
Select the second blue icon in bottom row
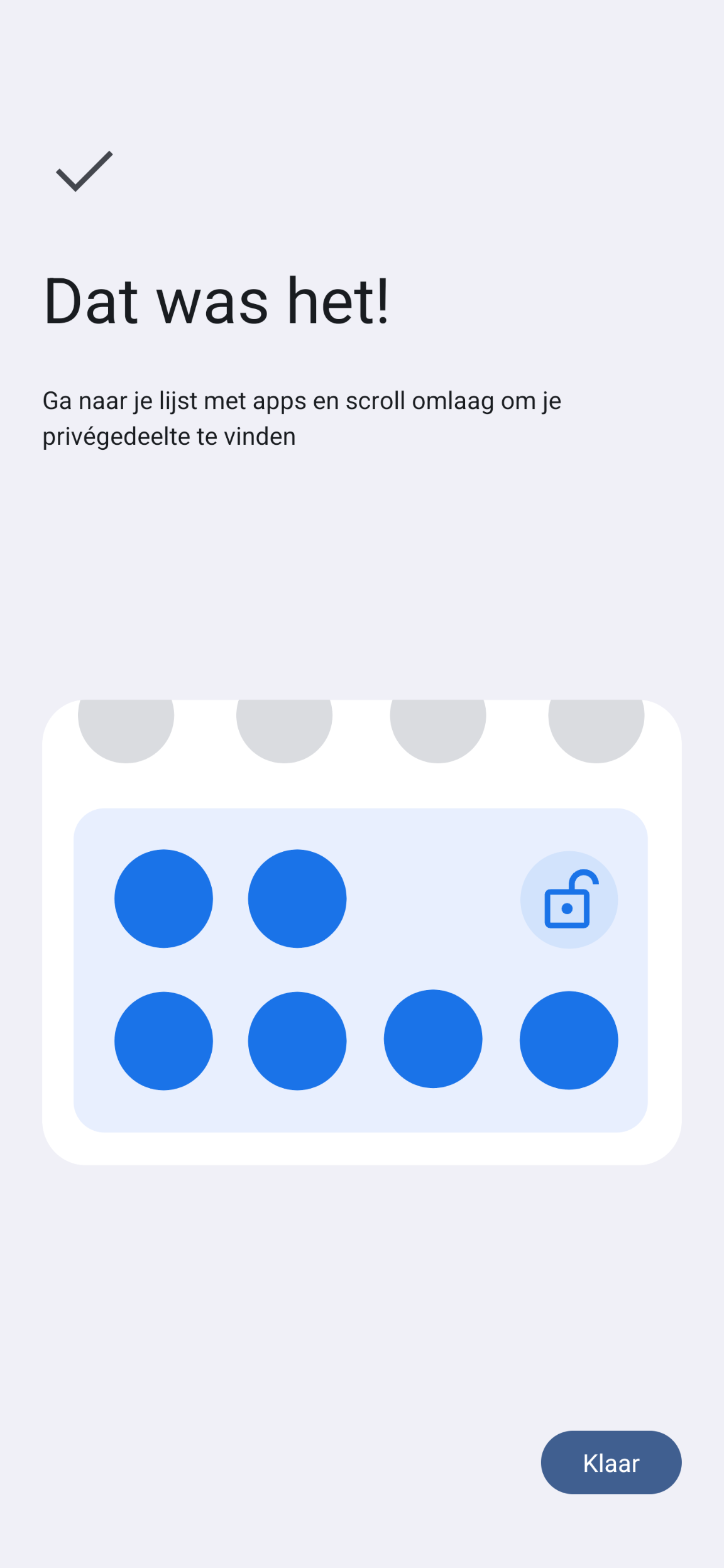click(x=297, y=1040)
